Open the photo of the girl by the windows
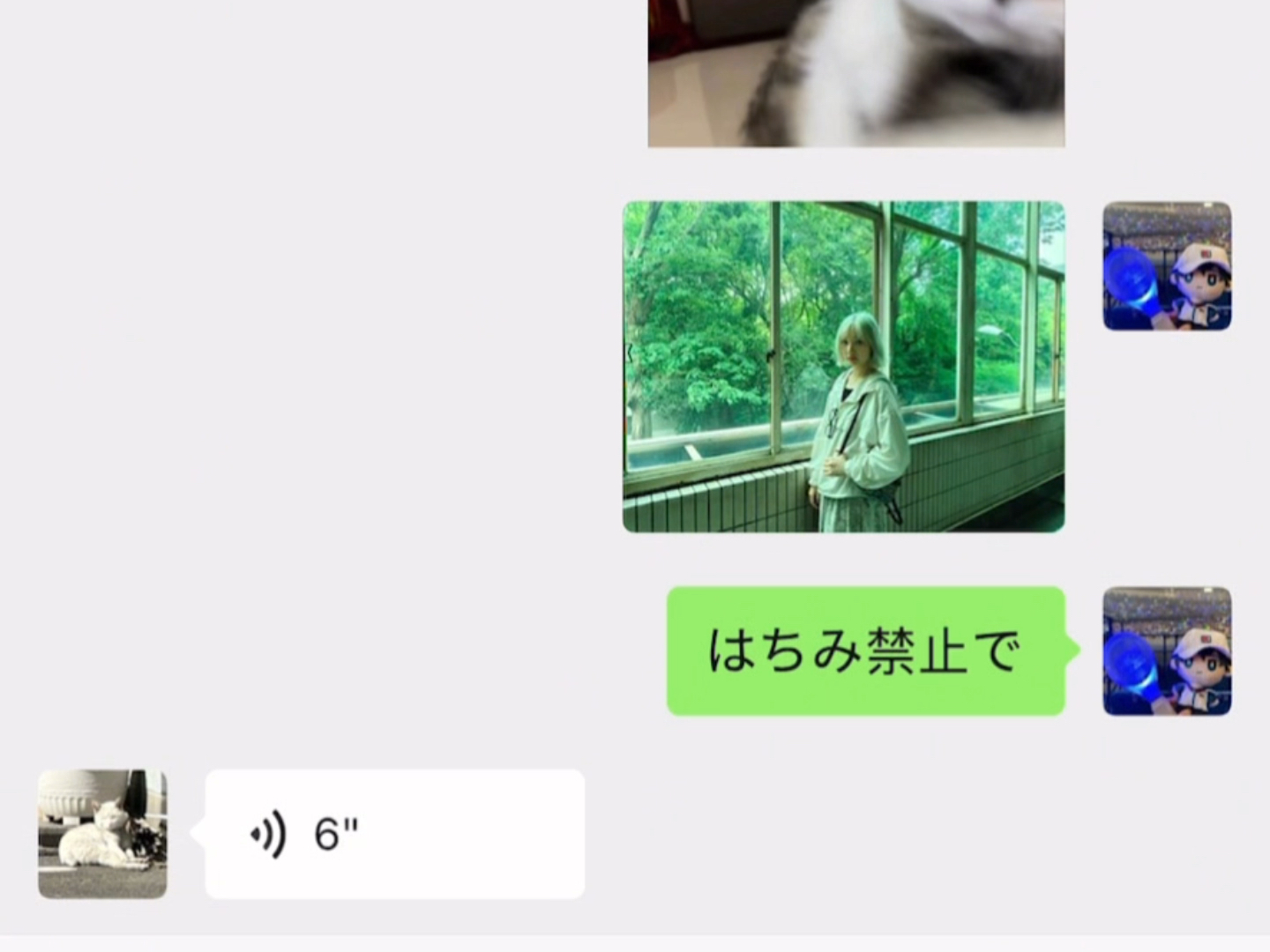Image resolution: width=1270 pixels, height=952 pixels. click(x=843, y=367)
